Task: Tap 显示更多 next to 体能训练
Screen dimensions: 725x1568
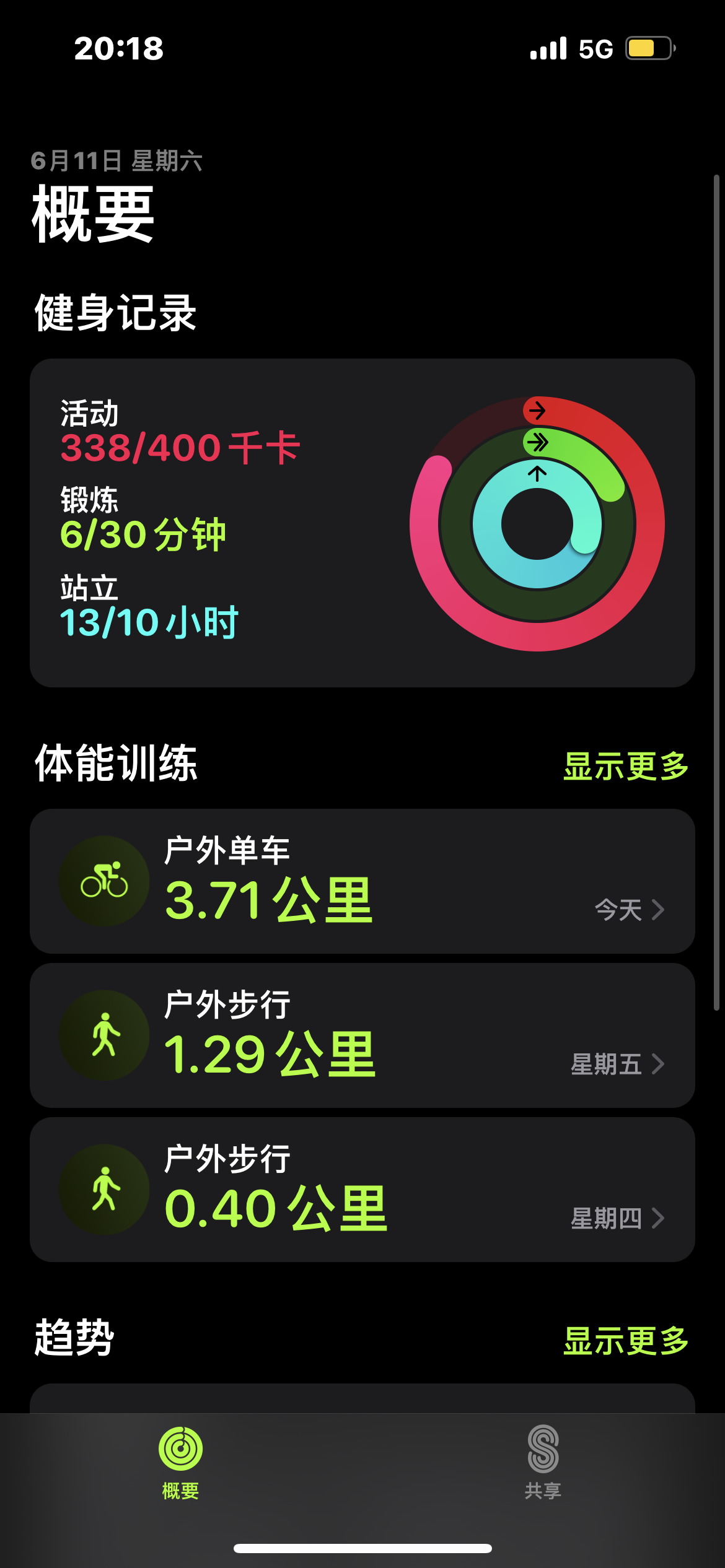Action: pyautogui.click(x=625, y=766)
